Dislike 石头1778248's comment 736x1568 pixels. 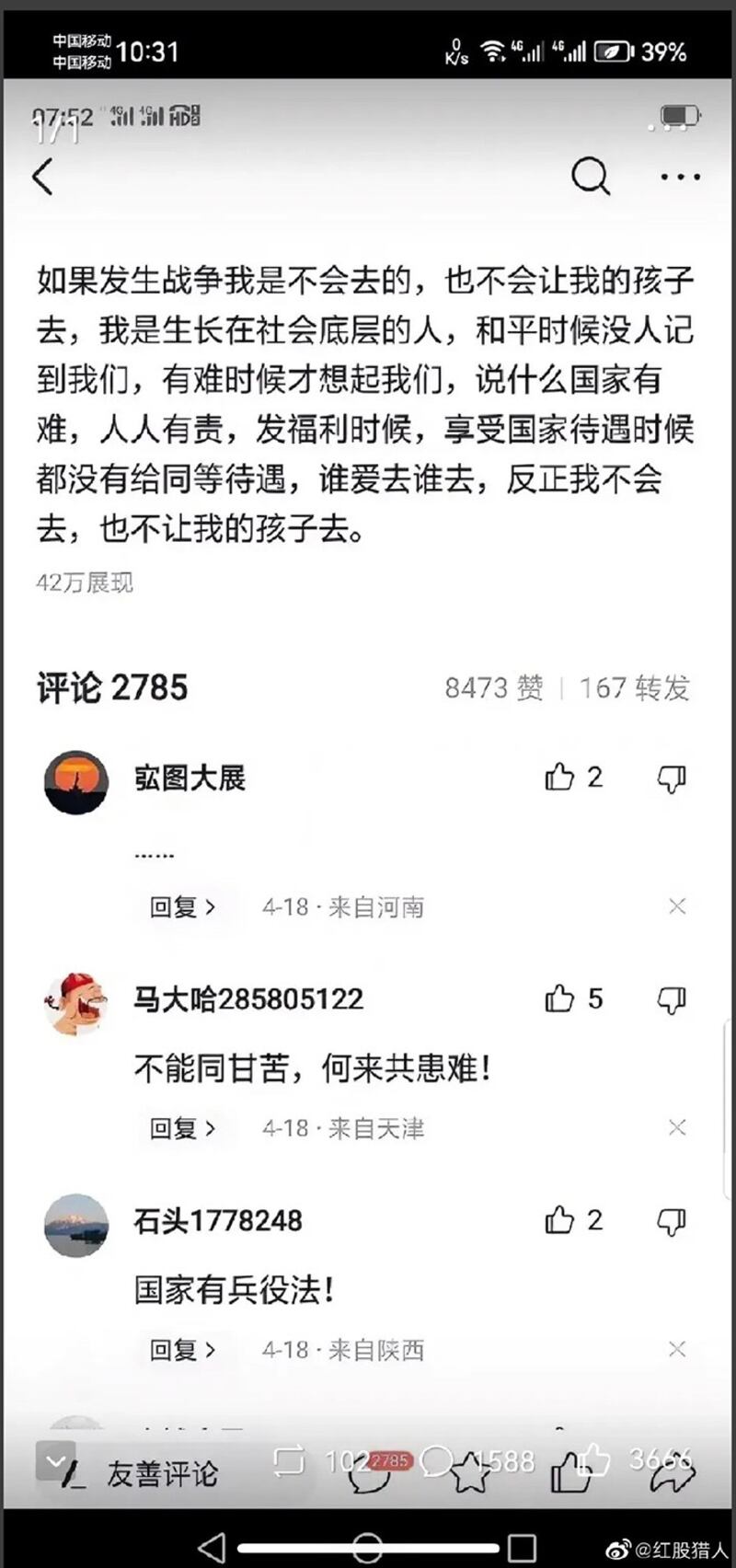tap(672, 1222)
